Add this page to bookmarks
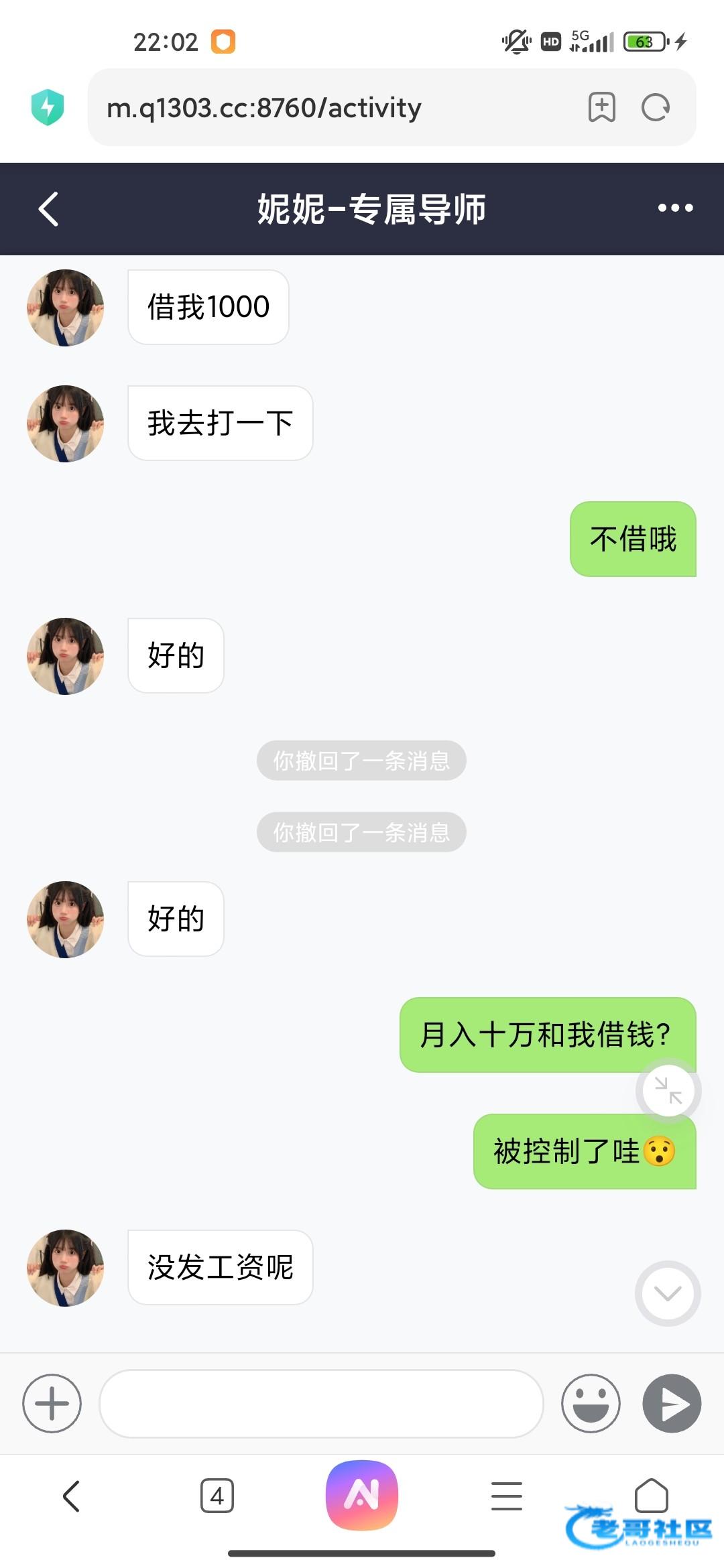 [601, 107]
